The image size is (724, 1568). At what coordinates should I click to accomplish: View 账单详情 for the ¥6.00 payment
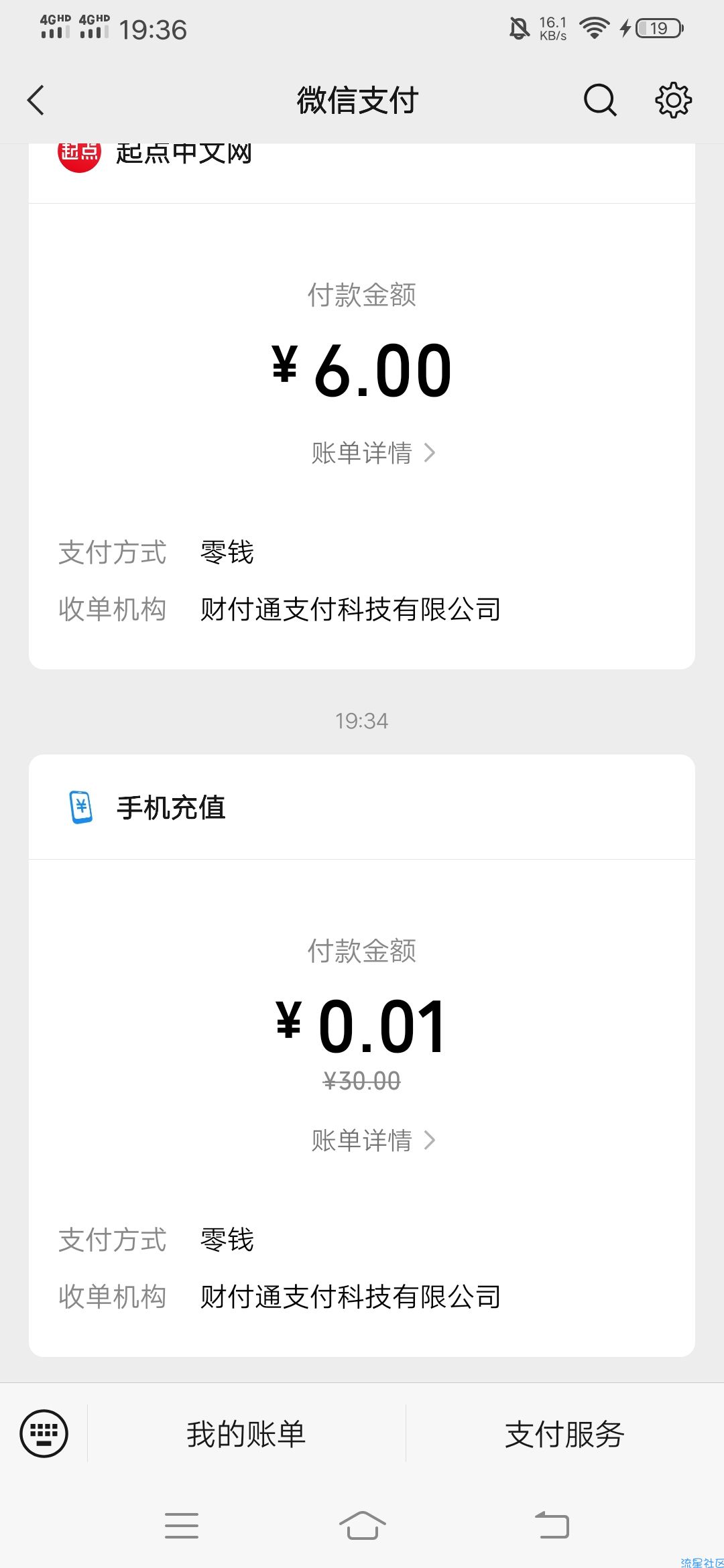(x=373, y=453)
